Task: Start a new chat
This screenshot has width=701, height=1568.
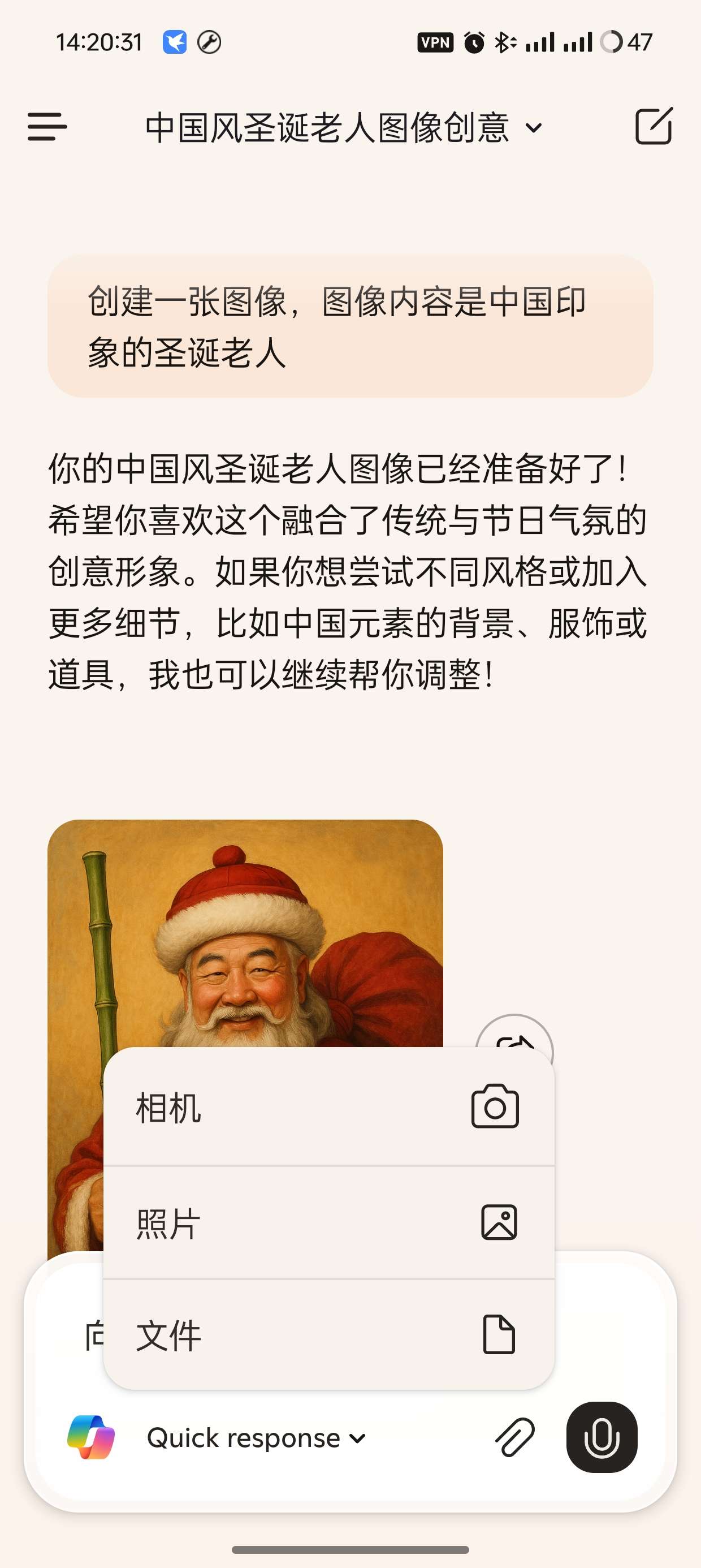Action: point(654,127)
